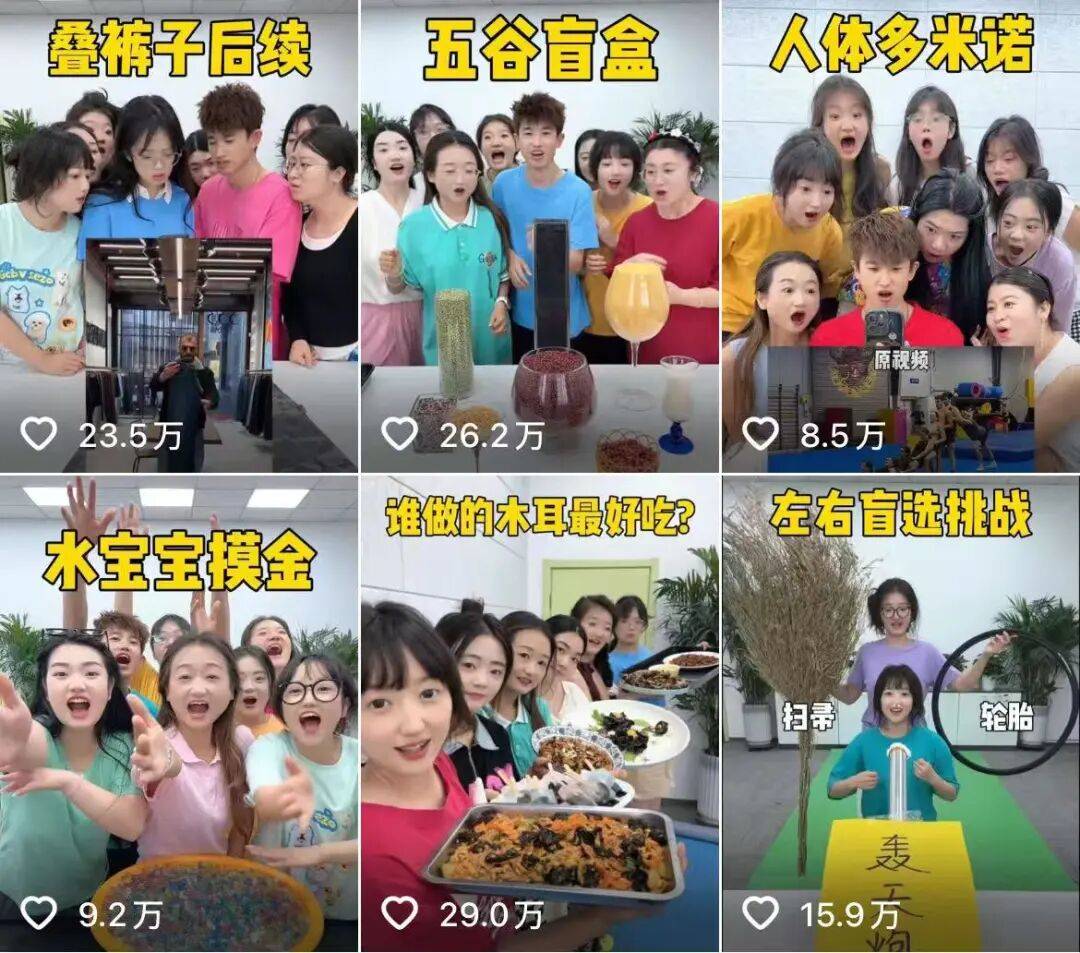Play the 左右盲选挑战 video
Image resolution: width=1080 pixels, height=953 pixels.
900,715
